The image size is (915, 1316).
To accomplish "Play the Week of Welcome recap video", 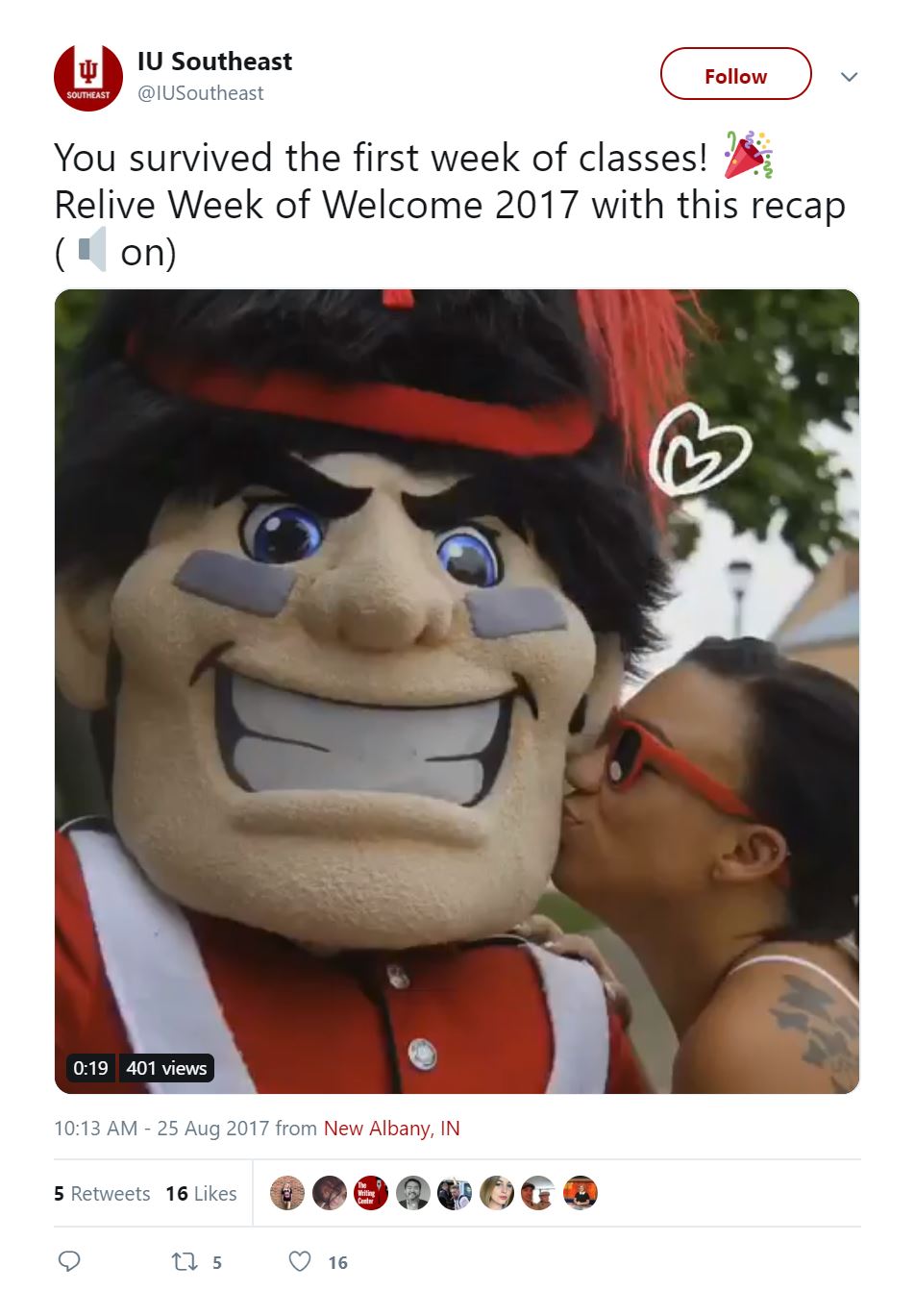I will pyautogui.click(x=457, y=690).
